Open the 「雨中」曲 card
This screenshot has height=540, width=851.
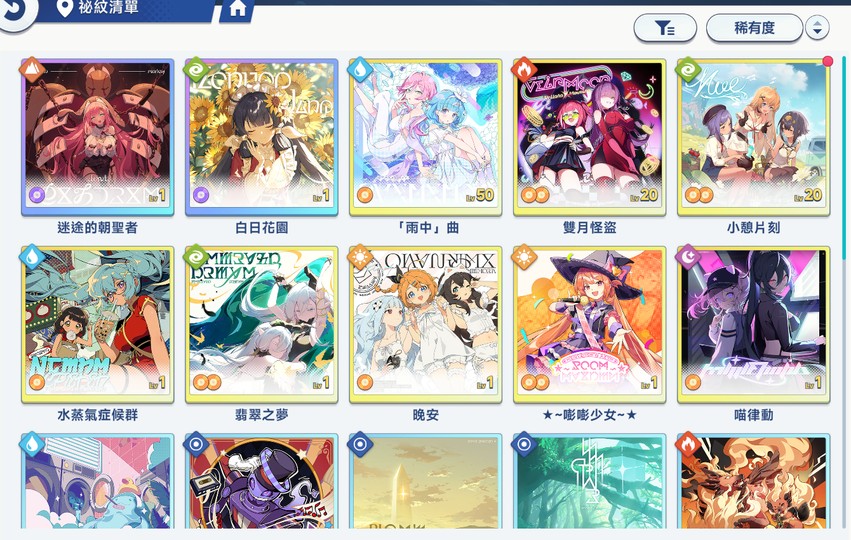(x=425, y=136)
